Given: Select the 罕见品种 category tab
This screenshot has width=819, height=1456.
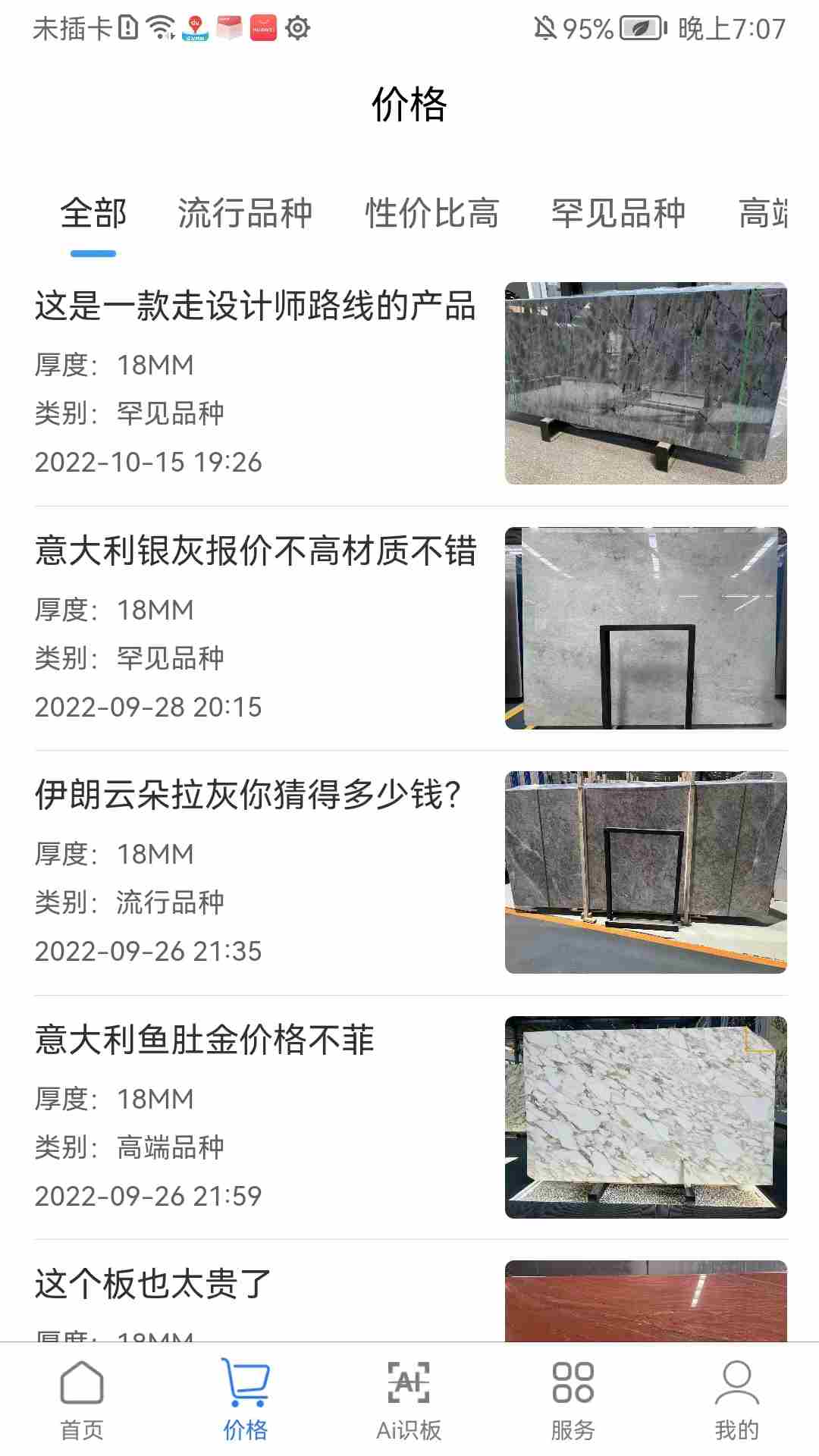Looking at the screenshot, I should pos(616,213).
